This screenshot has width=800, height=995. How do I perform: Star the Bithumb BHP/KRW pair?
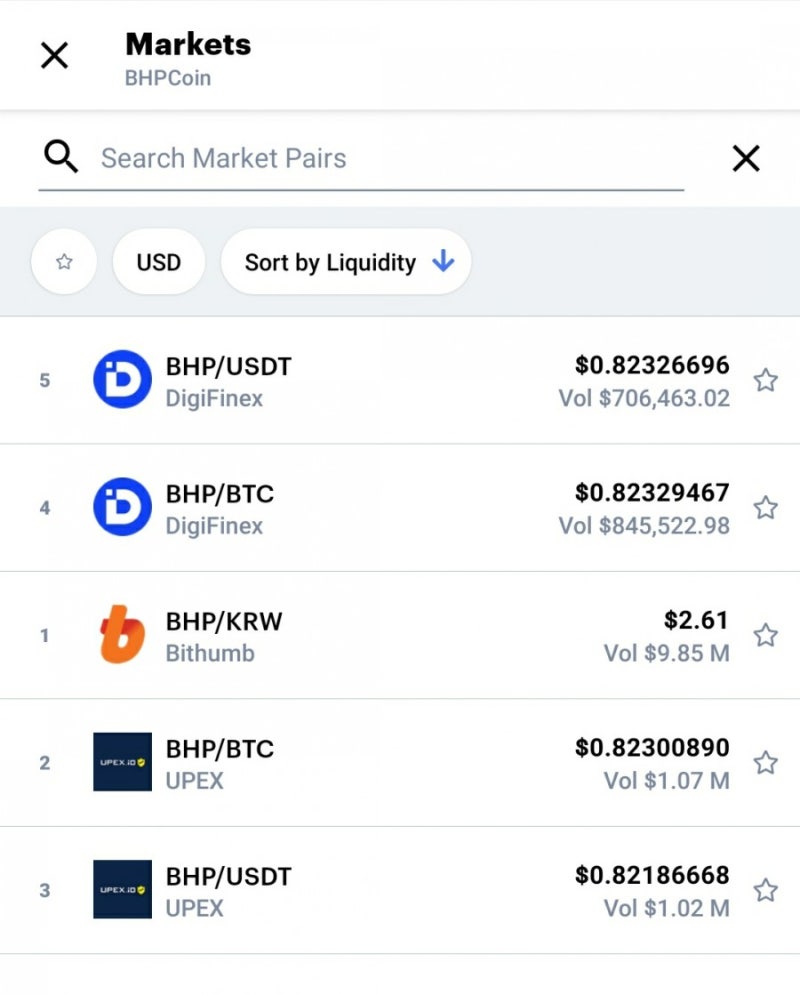[765, 635]
